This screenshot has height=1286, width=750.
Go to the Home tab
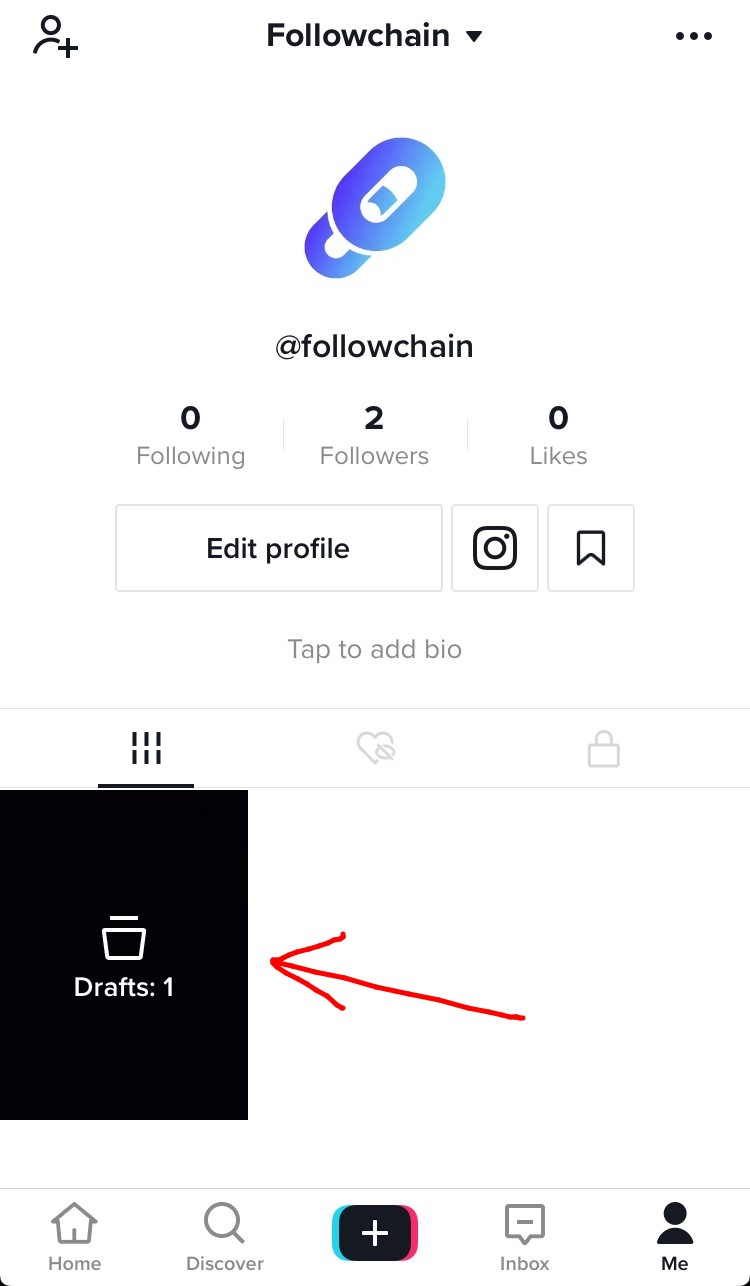[x=75, y=1236]
